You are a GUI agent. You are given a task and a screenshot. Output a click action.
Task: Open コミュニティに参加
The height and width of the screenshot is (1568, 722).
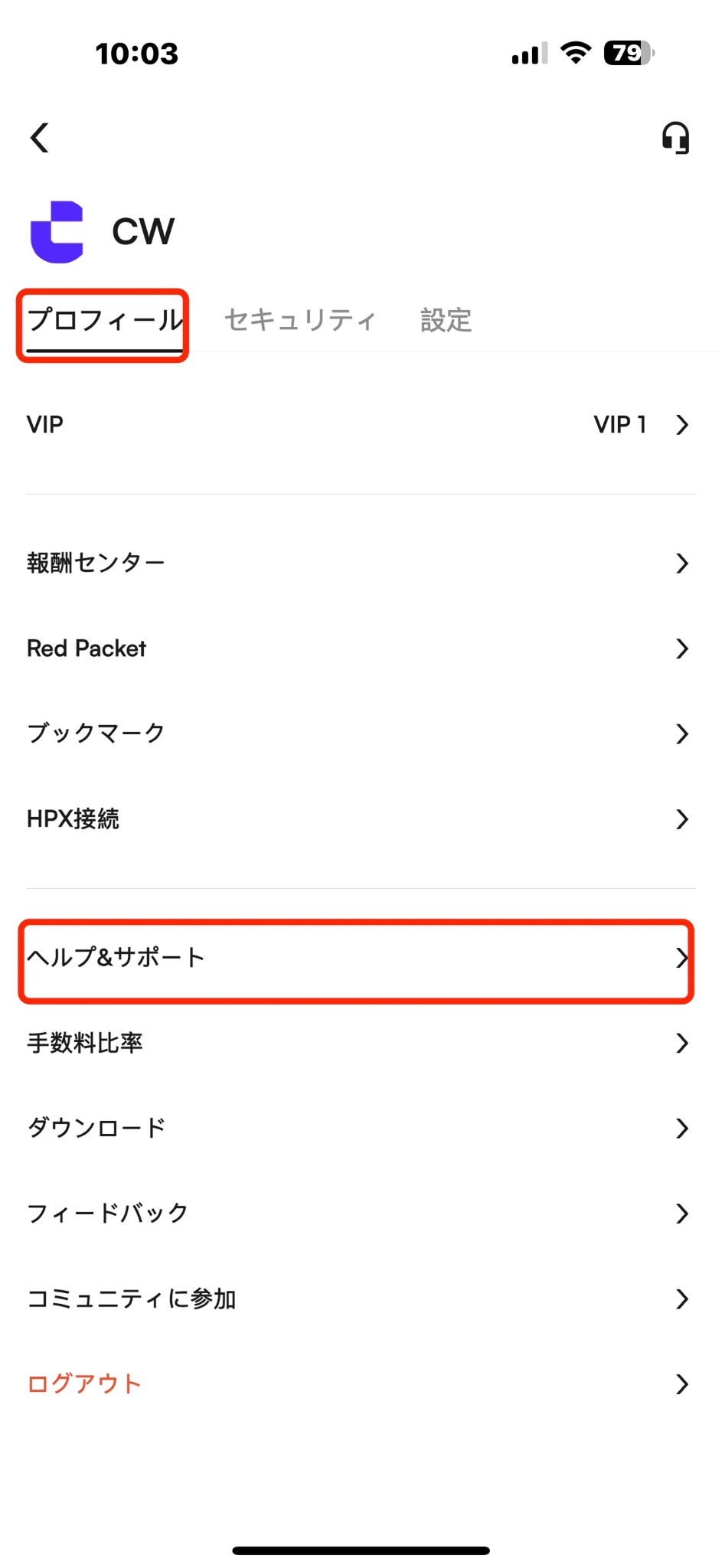pos(361,1298)
